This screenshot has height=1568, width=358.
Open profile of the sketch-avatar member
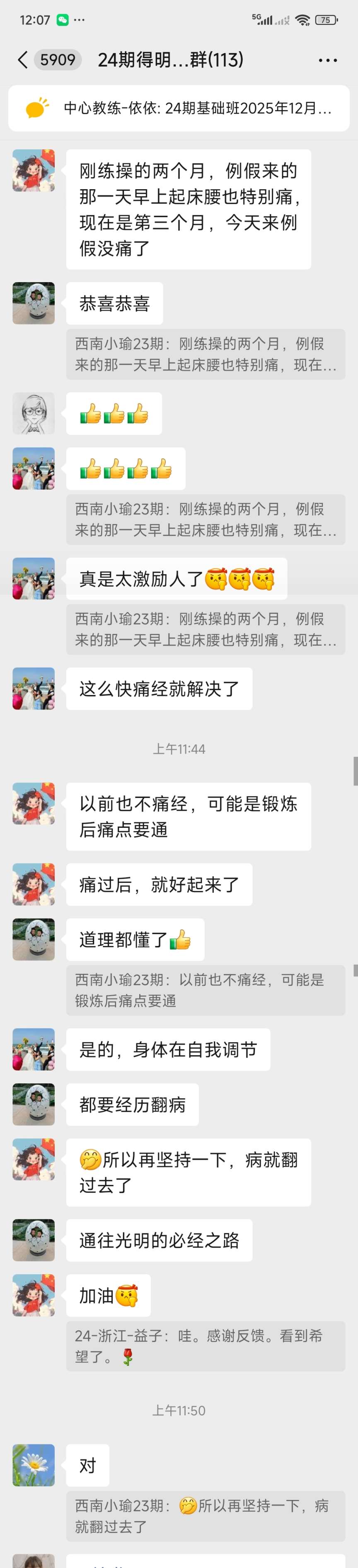[x=34, y=413]
